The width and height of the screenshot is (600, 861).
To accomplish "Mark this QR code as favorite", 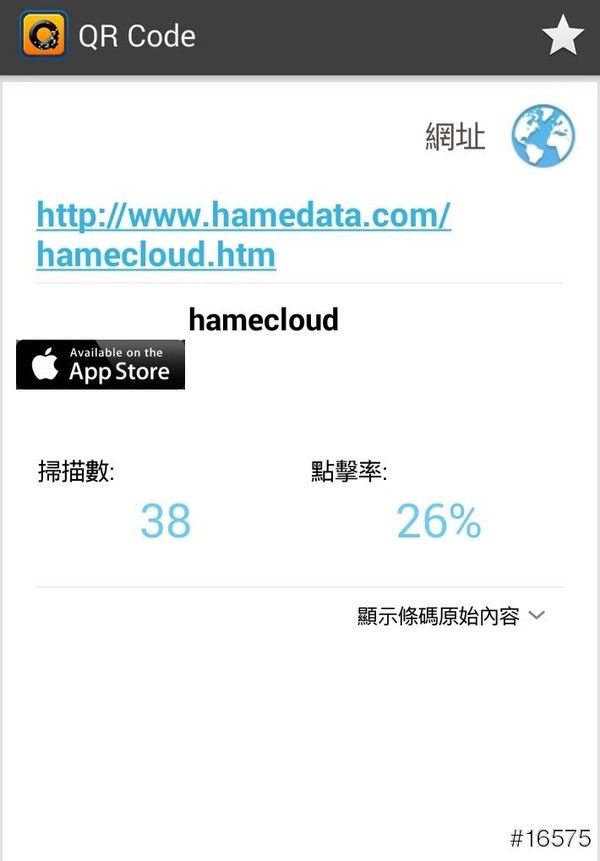I will [x=562, y=37].
